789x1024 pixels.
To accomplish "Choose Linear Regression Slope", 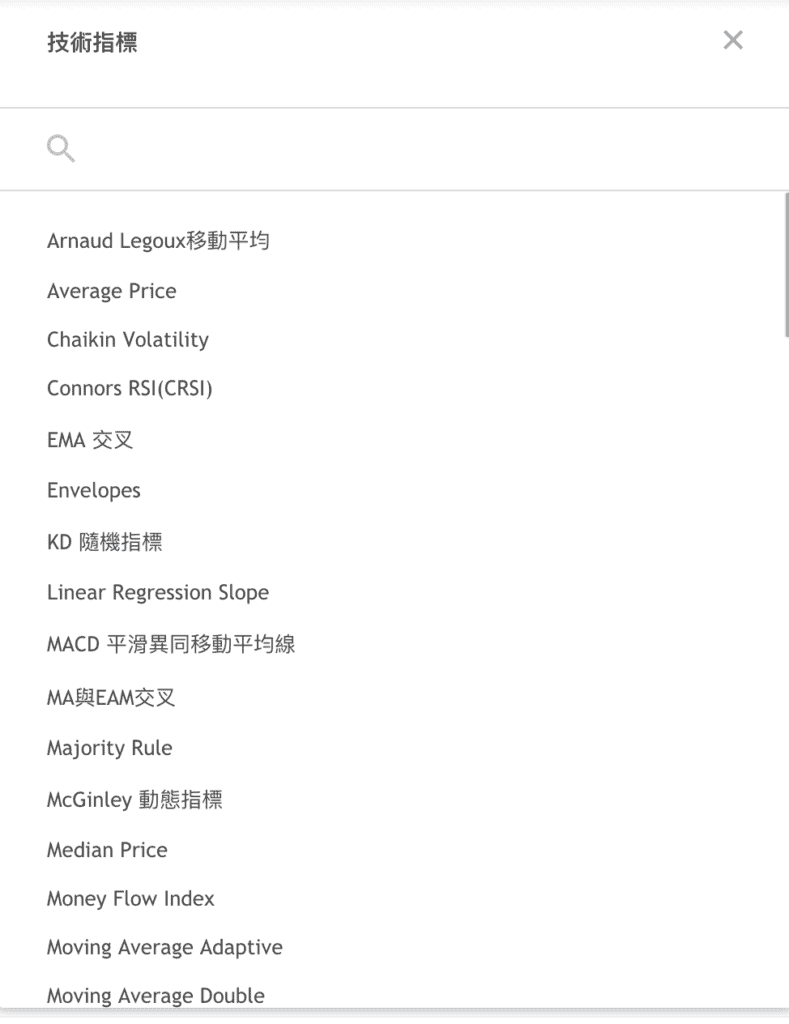I will click(158, 592).
